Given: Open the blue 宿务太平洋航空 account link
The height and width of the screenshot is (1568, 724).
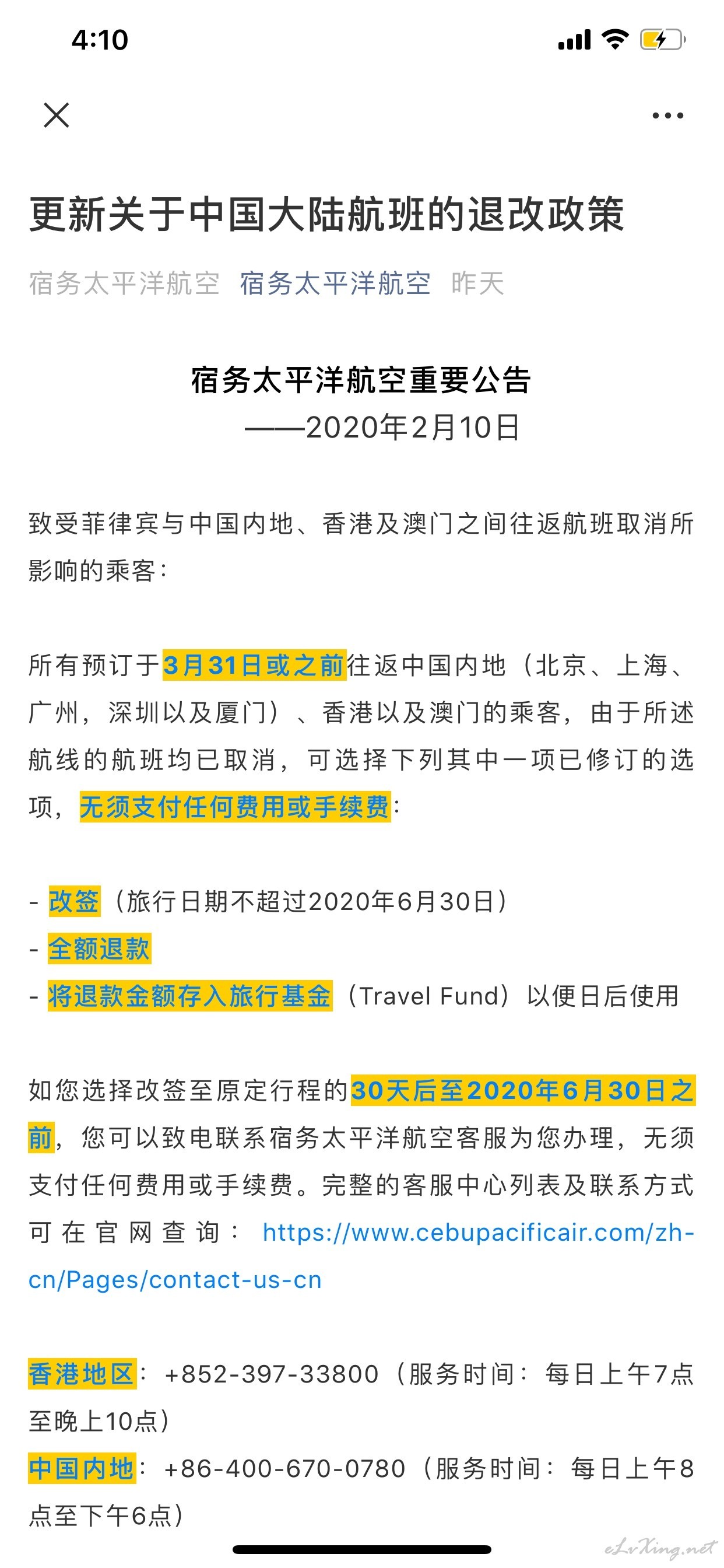Looking at the screenshot, I should tap(335, 283).
